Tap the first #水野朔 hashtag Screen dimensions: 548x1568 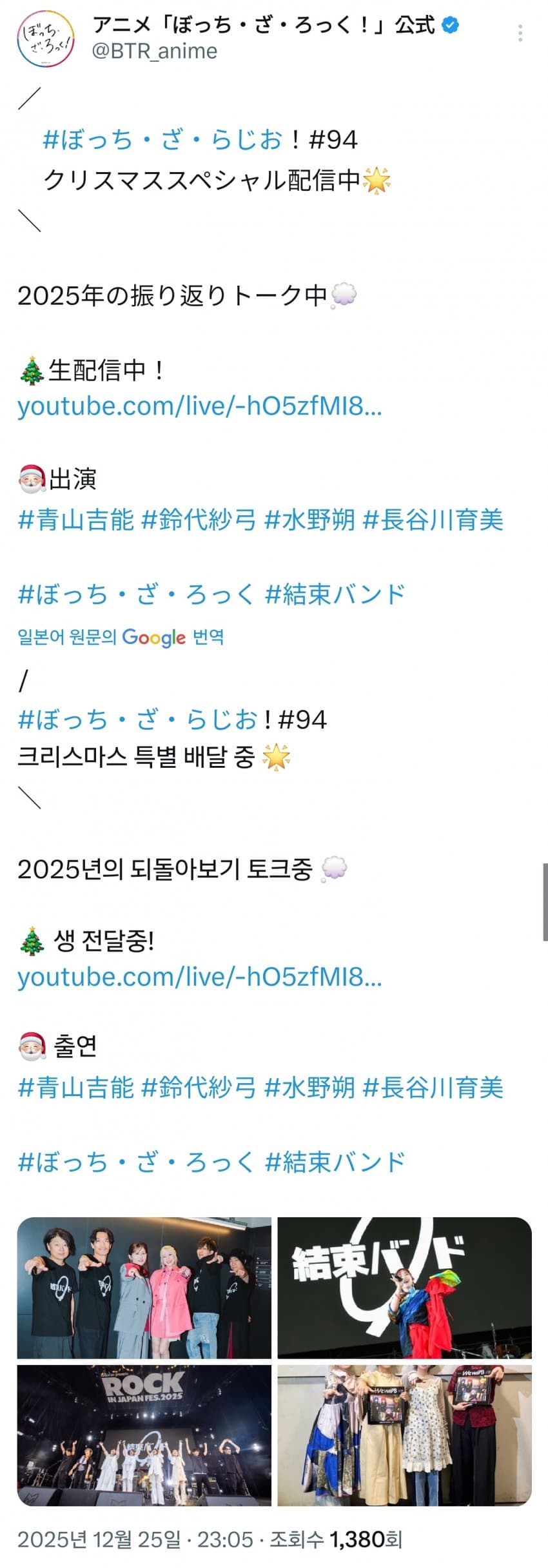pyautogui.click(x=309, y=520)
